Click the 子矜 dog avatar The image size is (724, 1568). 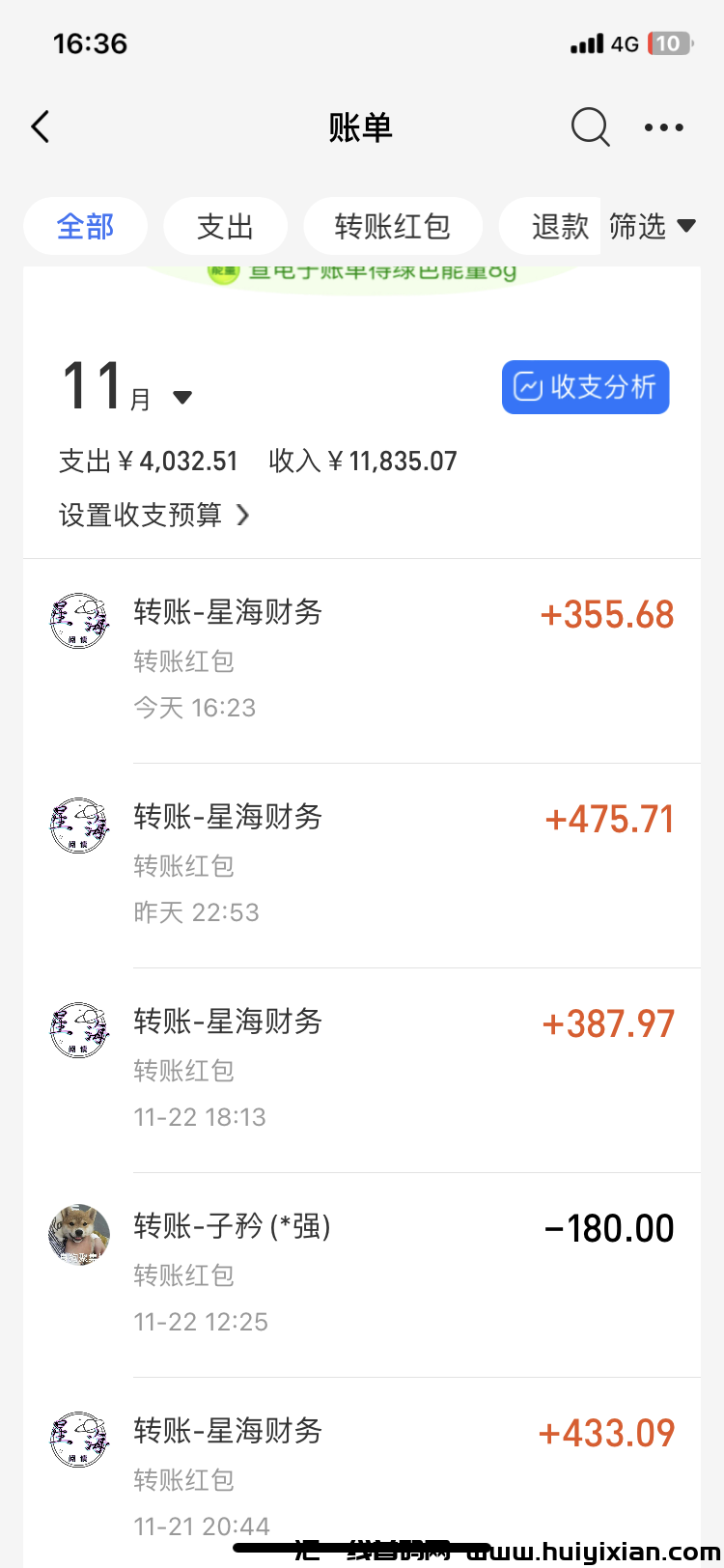[78, 1234]
